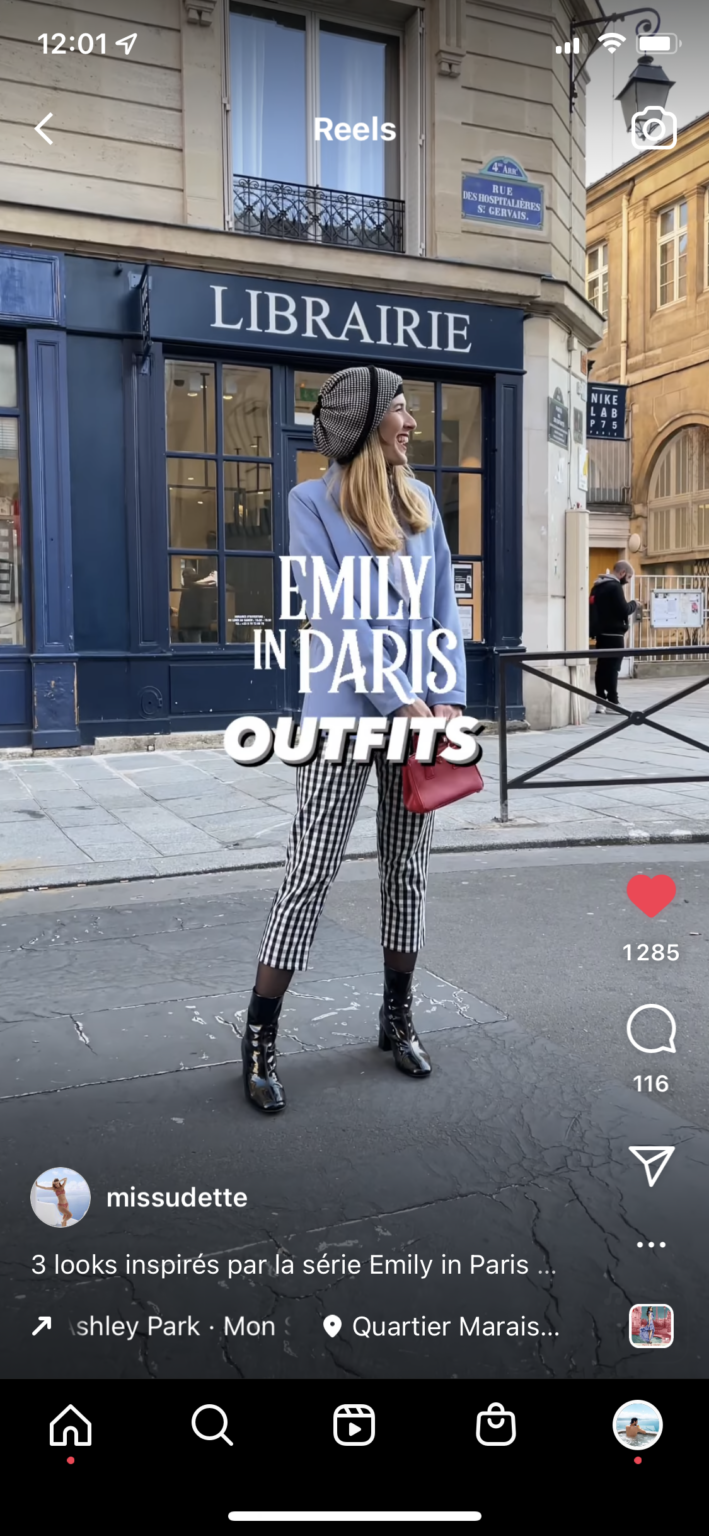Screen dimensions: 709x1536
Task: Open the Quartier Marais location tag
Action: [441, 1326]
